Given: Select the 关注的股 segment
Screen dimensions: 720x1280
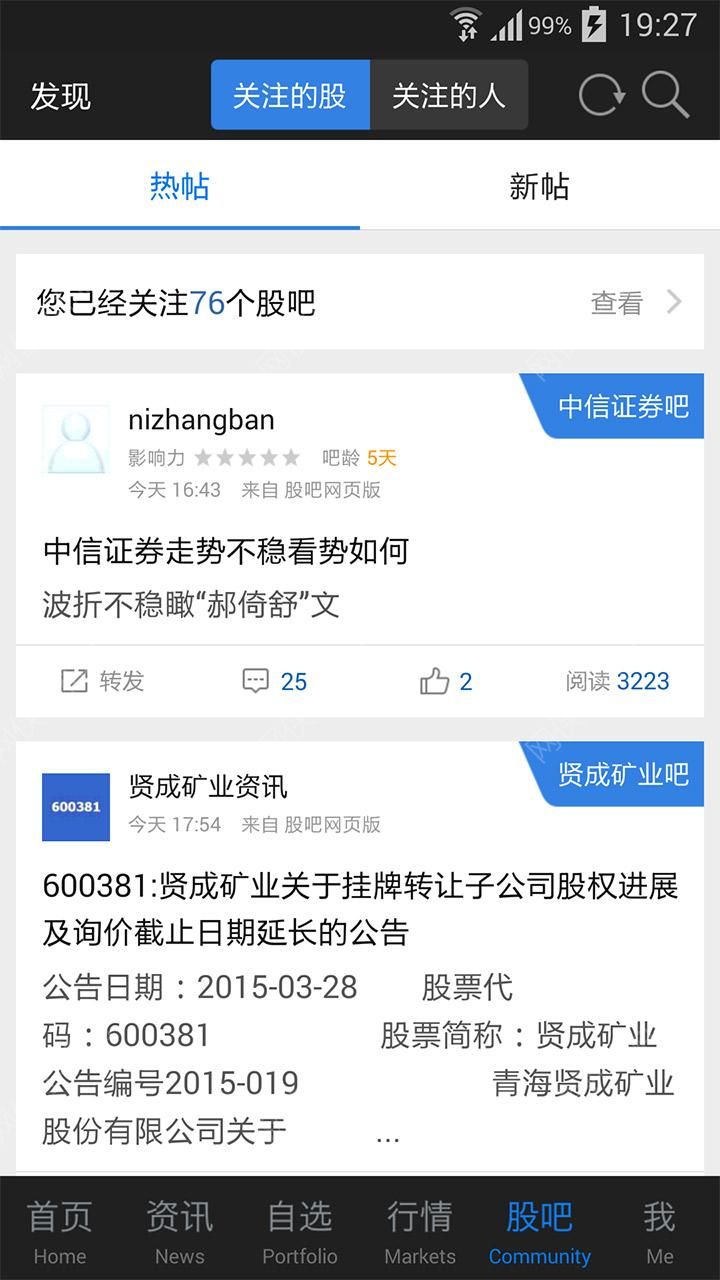Looking at the screenshot, I should [290, 95].
